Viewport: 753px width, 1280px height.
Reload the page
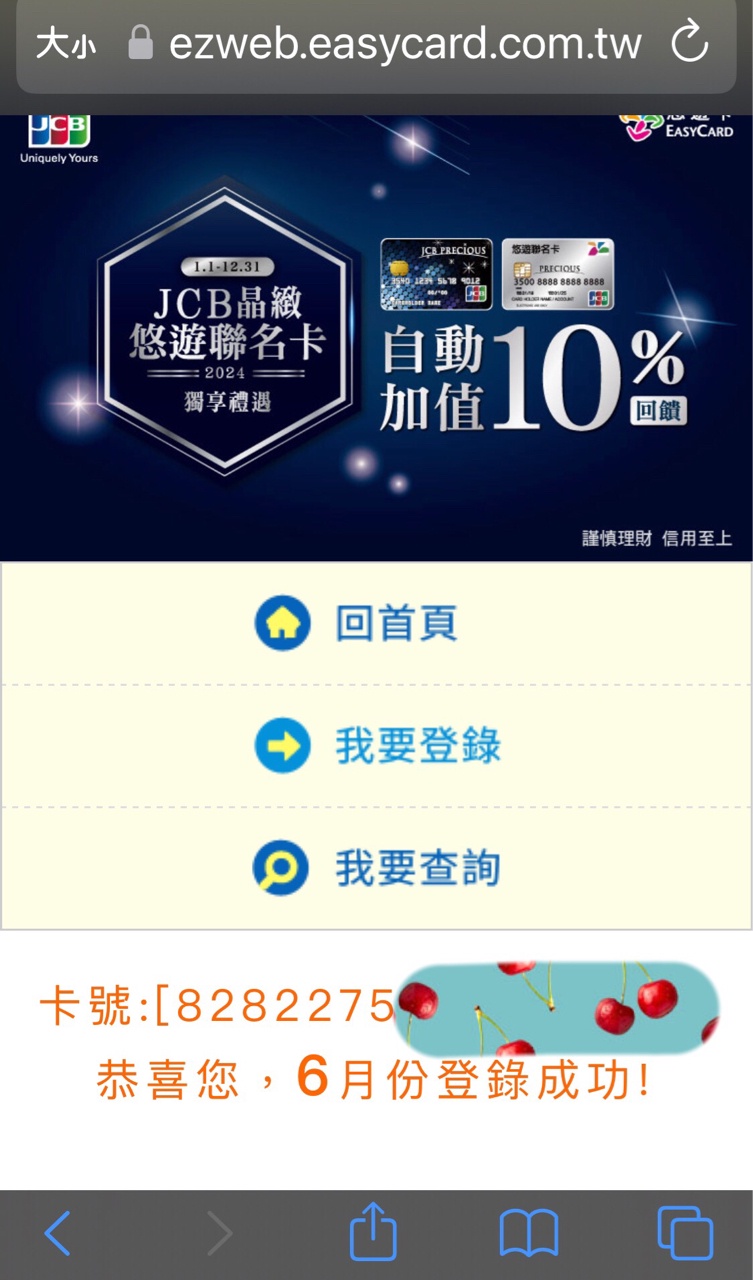pos(689,43)
